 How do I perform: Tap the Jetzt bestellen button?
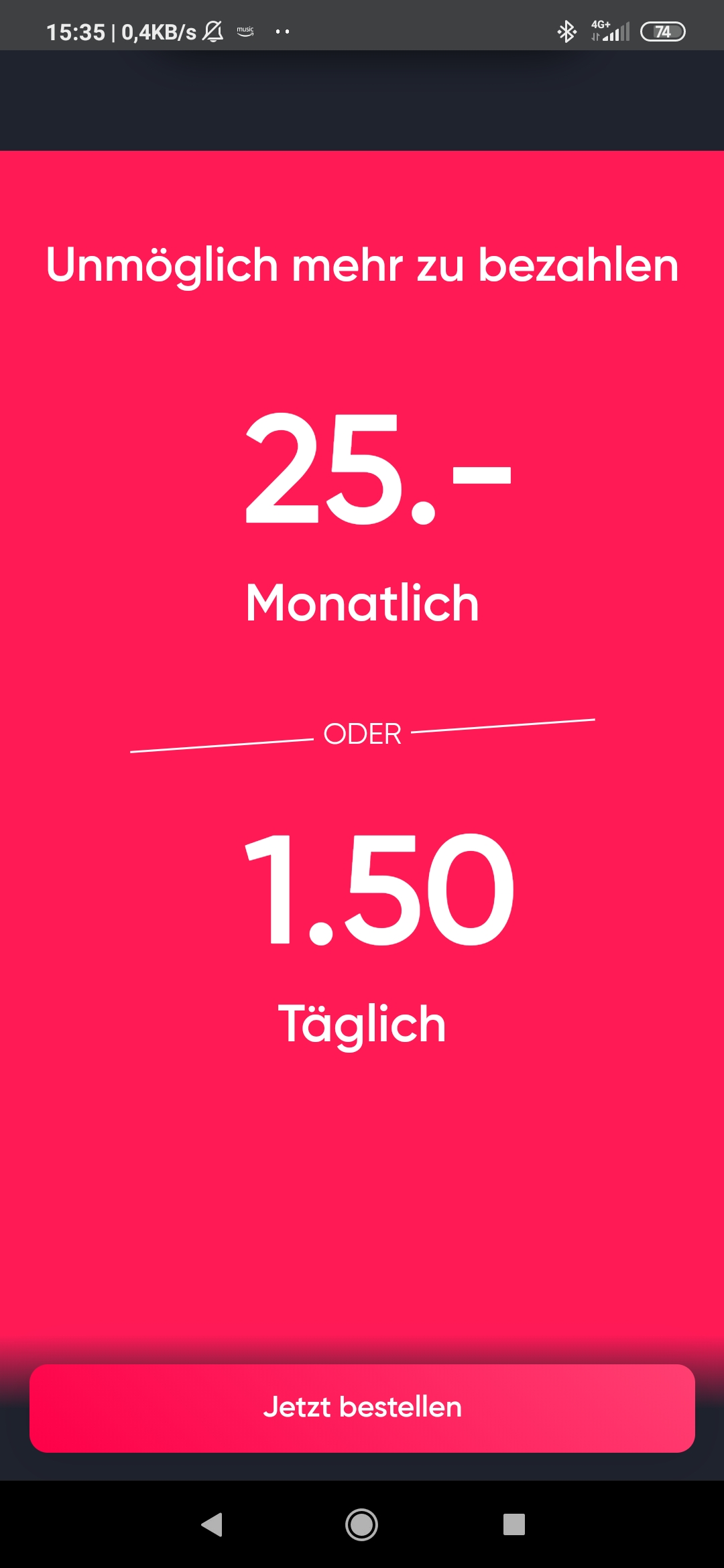(x=362, y=1407)
